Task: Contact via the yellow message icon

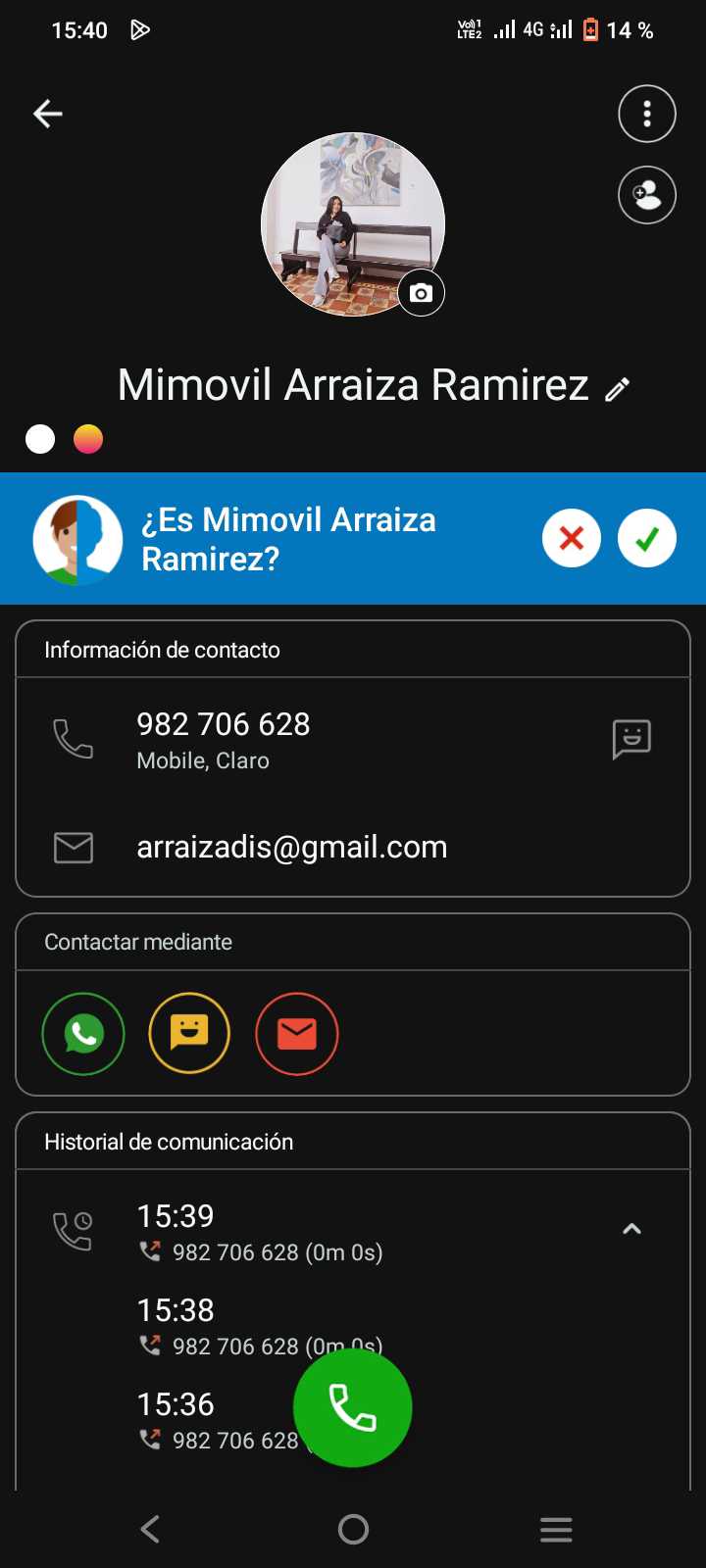Action: (189, 1034)
